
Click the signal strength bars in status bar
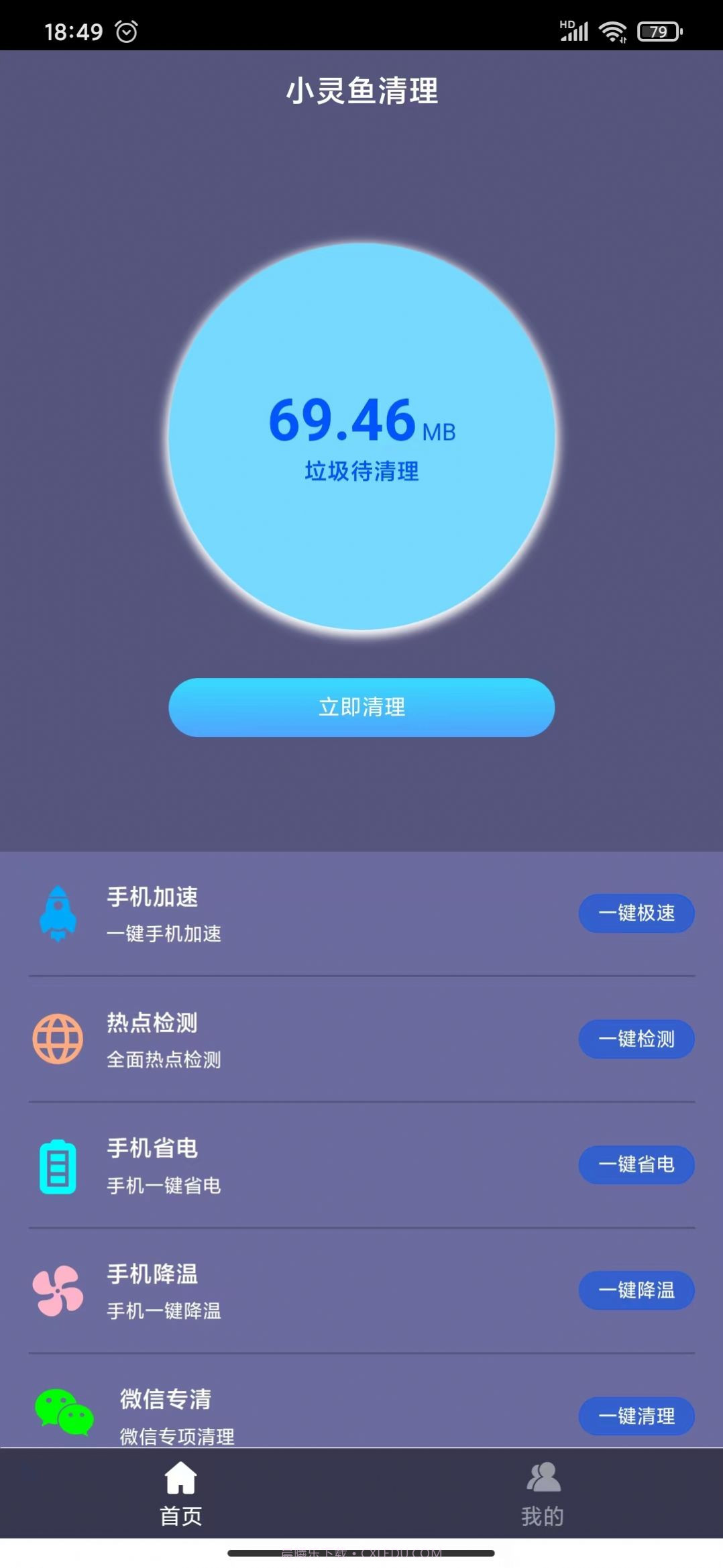point(573,30)
